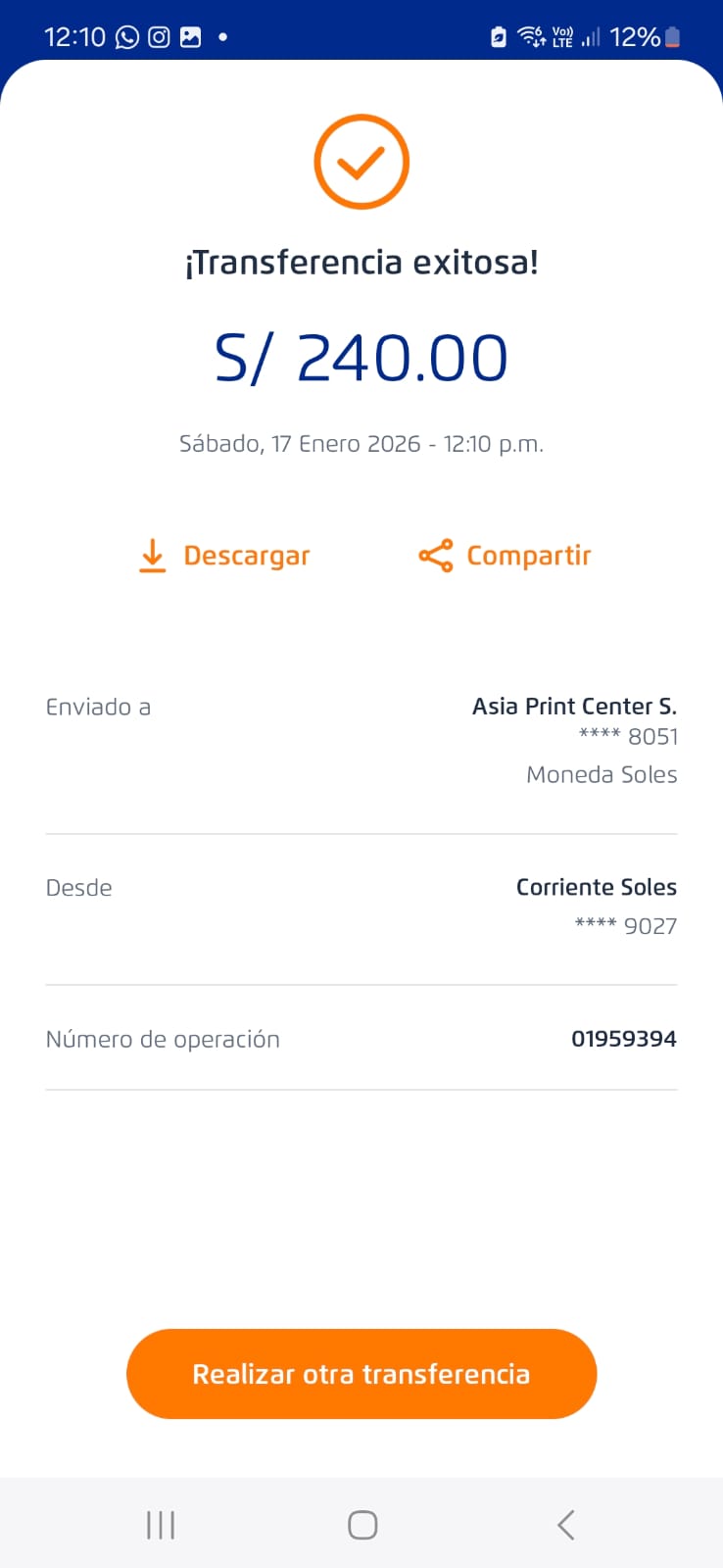This screenshot has width=723, height=1568.
Task: Go back with the system back button
Action: [565, 1525]
